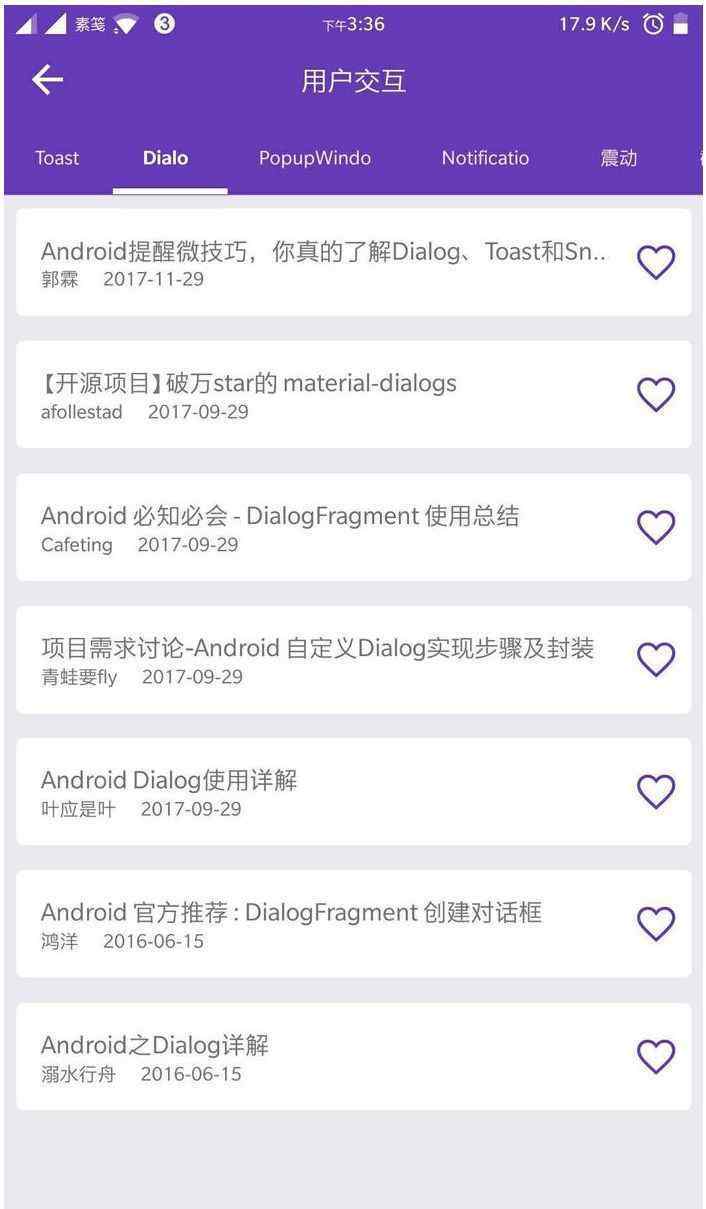Like the article by 鸿洋
706x1209 pixels.
tap(656, 924)
